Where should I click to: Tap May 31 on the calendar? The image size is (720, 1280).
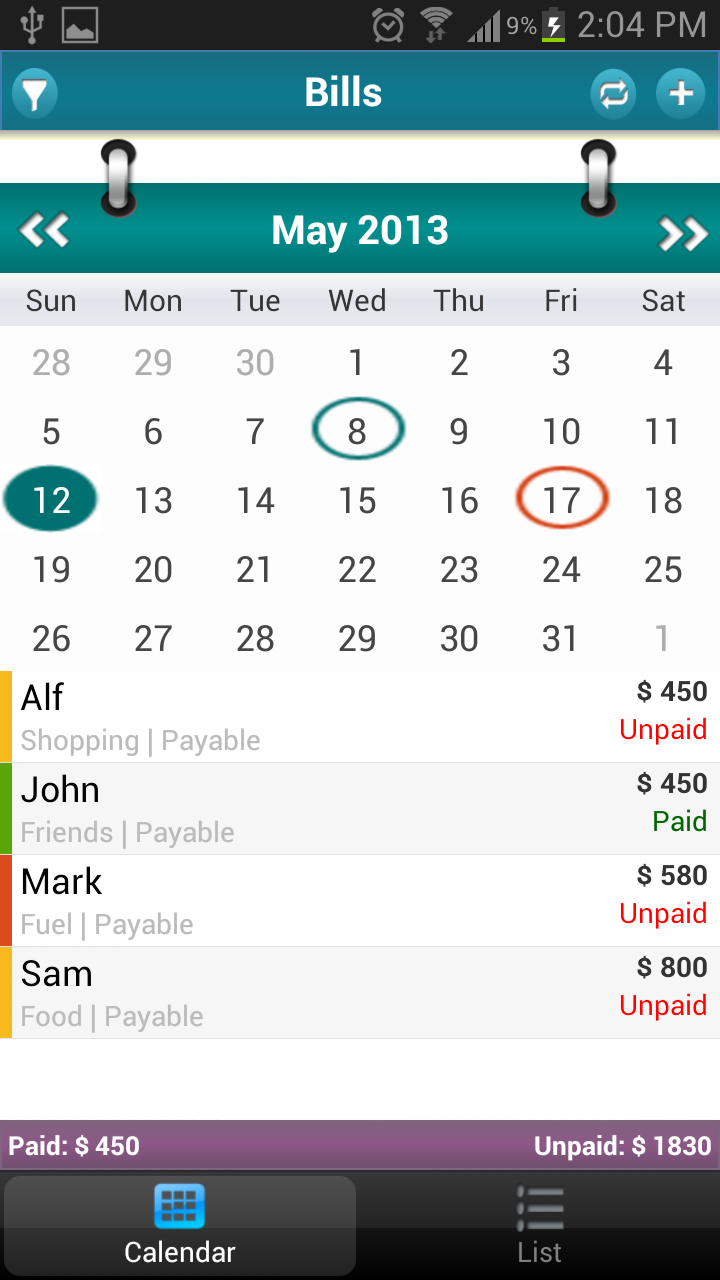pos(561,637)
